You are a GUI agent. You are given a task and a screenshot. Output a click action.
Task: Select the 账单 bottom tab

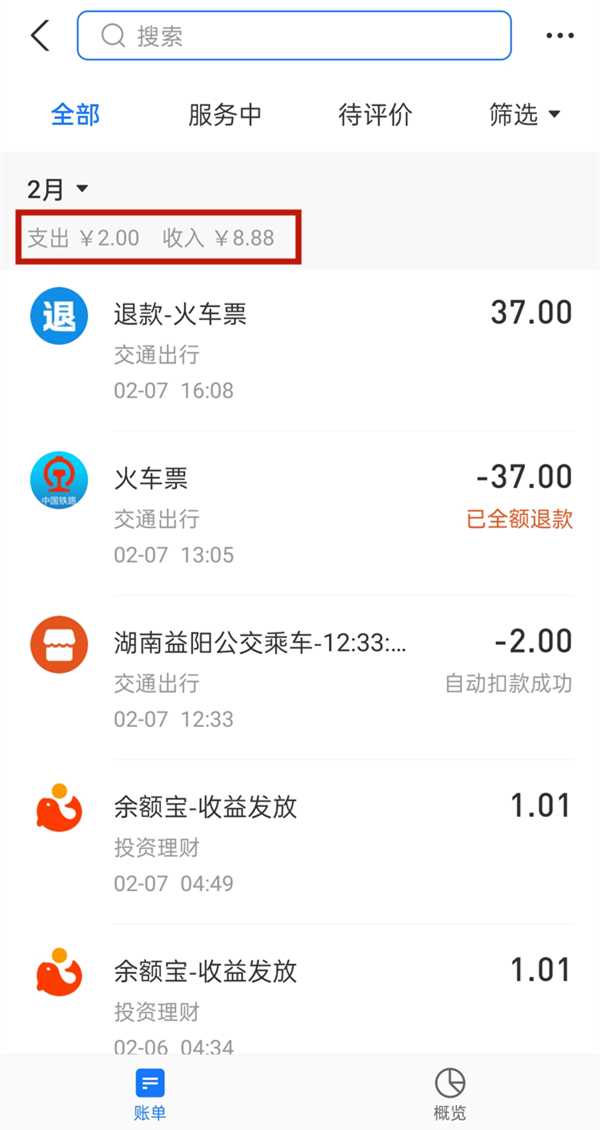pyautogui.click(x=150, y=1094)
